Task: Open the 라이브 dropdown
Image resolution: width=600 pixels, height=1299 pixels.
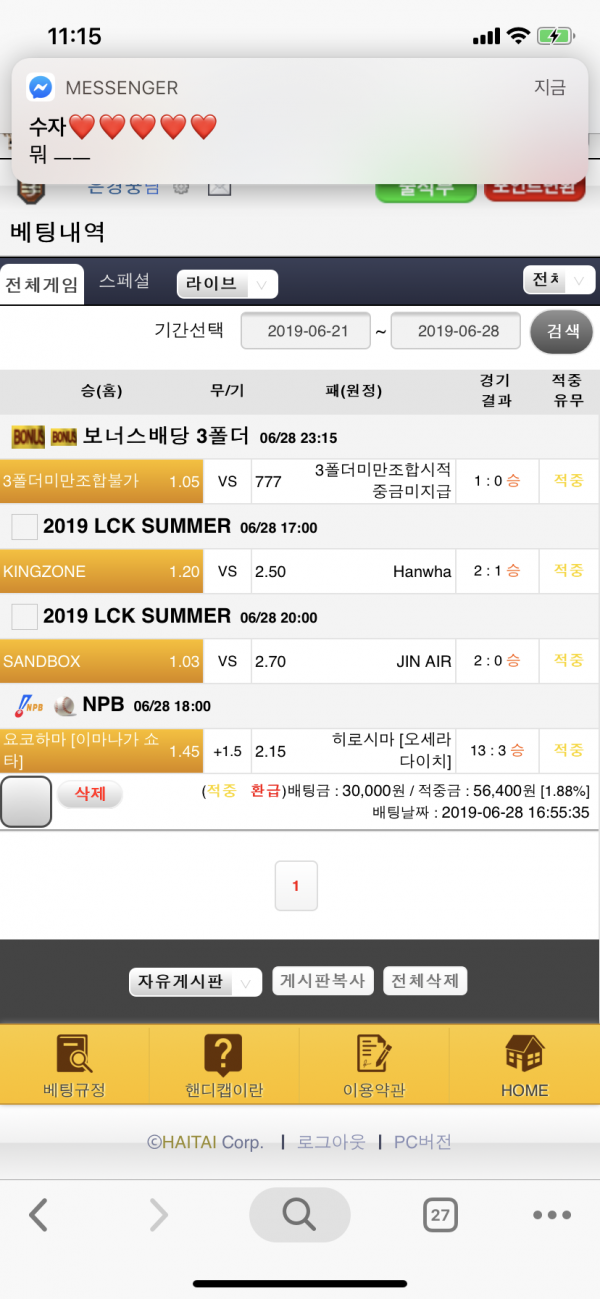Action: pos(227,284)
